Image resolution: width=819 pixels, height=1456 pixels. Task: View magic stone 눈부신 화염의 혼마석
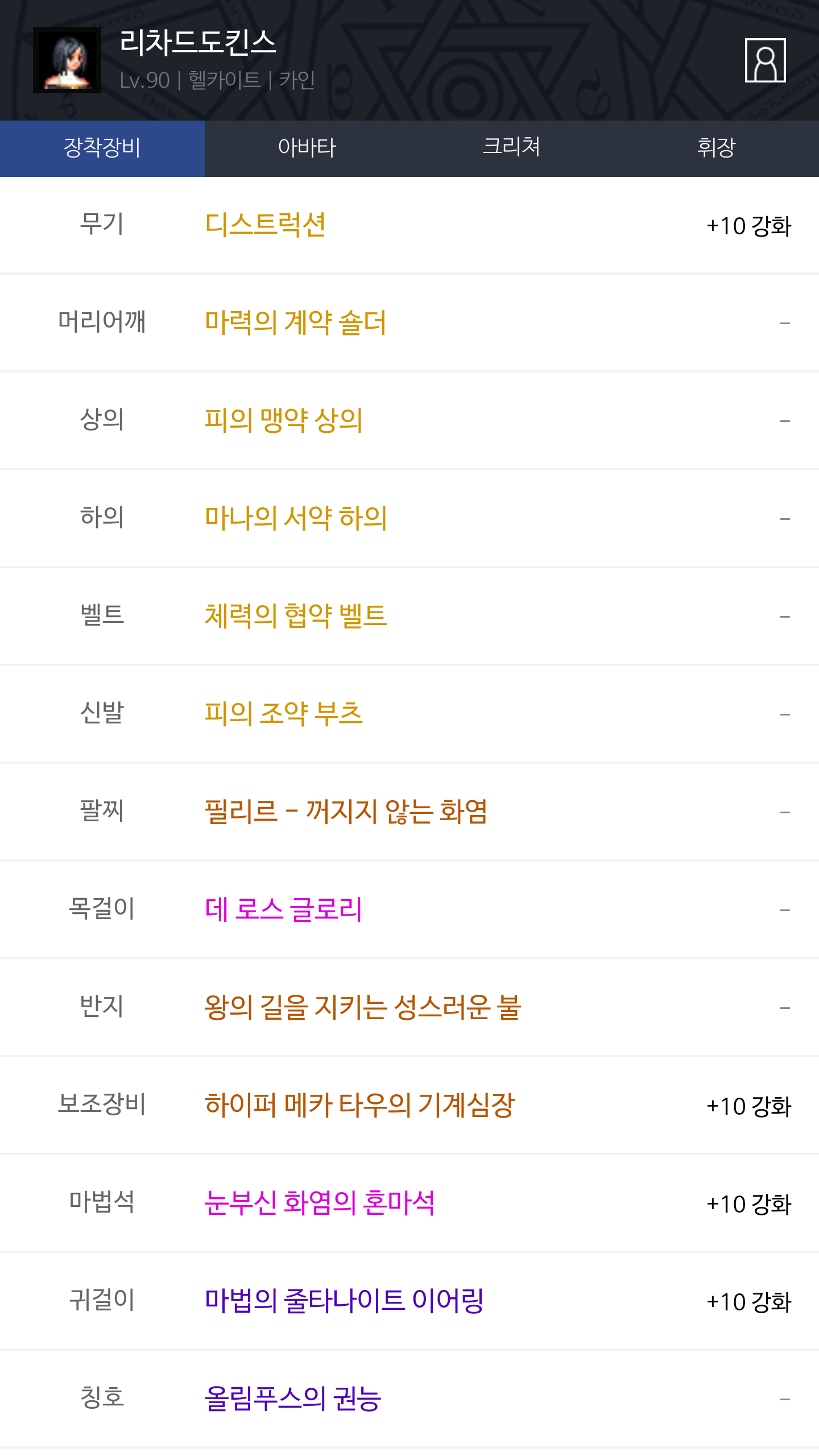coord(320,1203)
